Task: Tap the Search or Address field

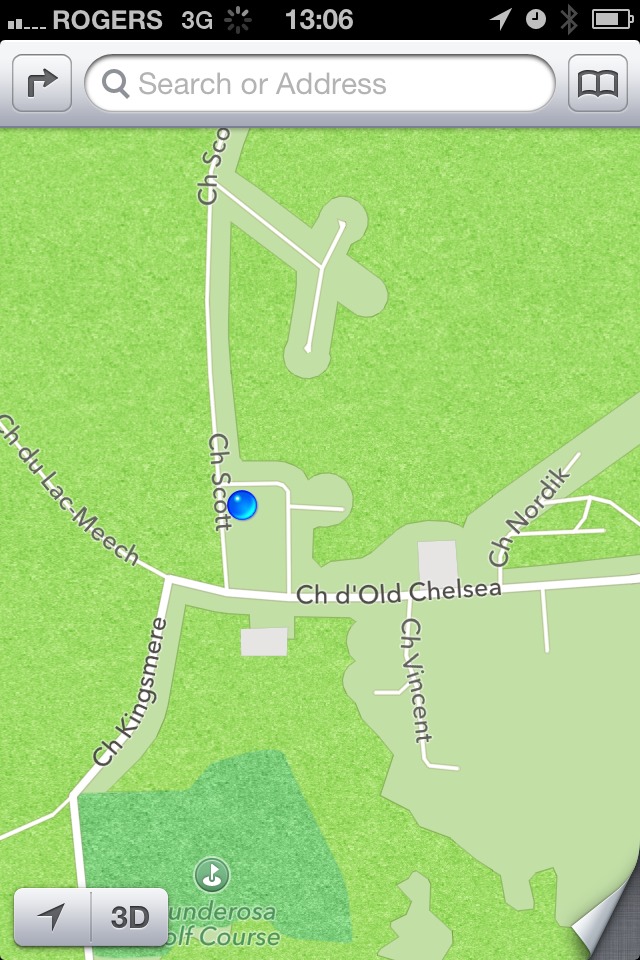Action: [x=320, y=84]
